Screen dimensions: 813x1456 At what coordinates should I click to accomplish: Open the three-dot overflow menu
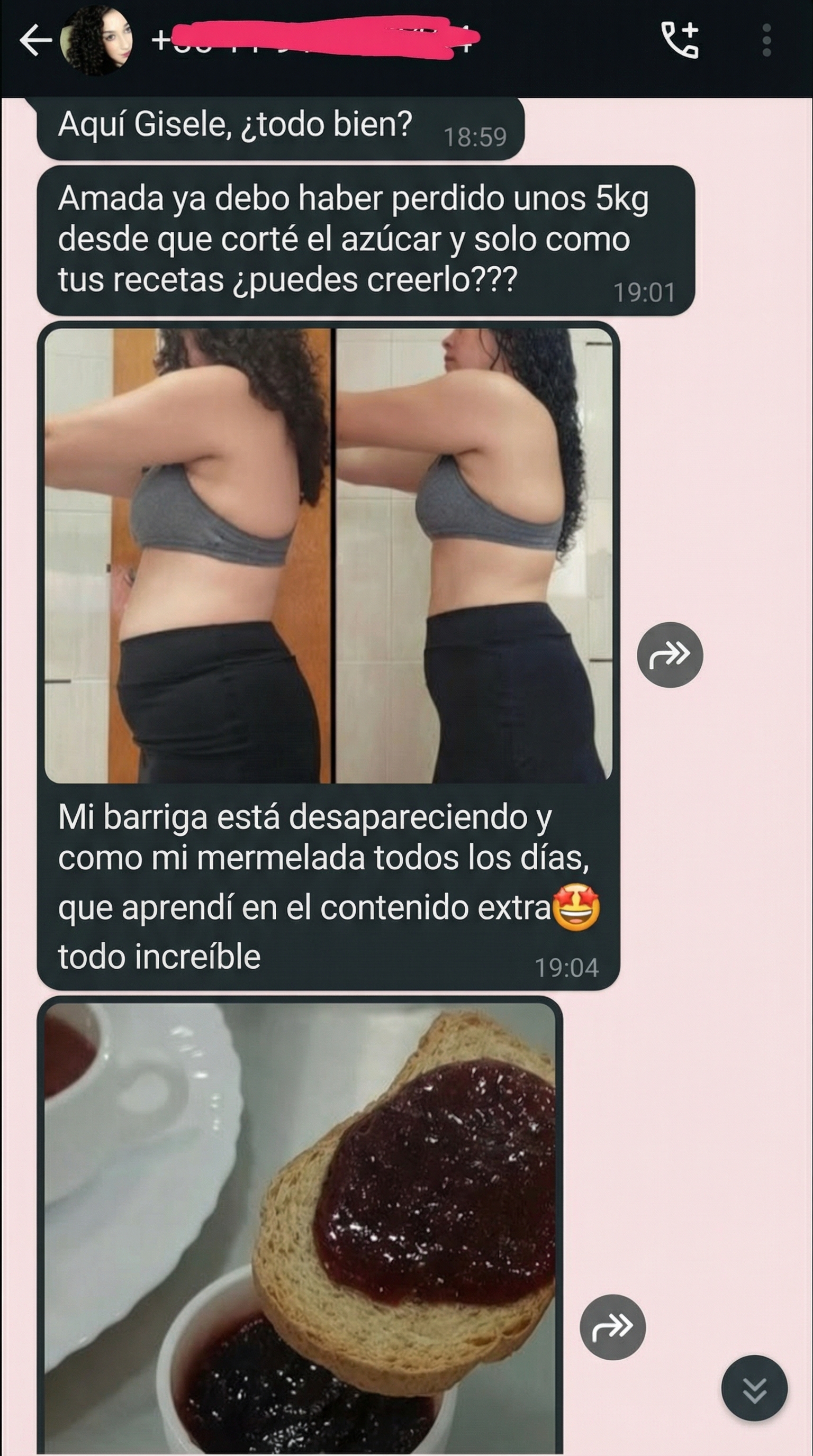(x=766, y=41)
